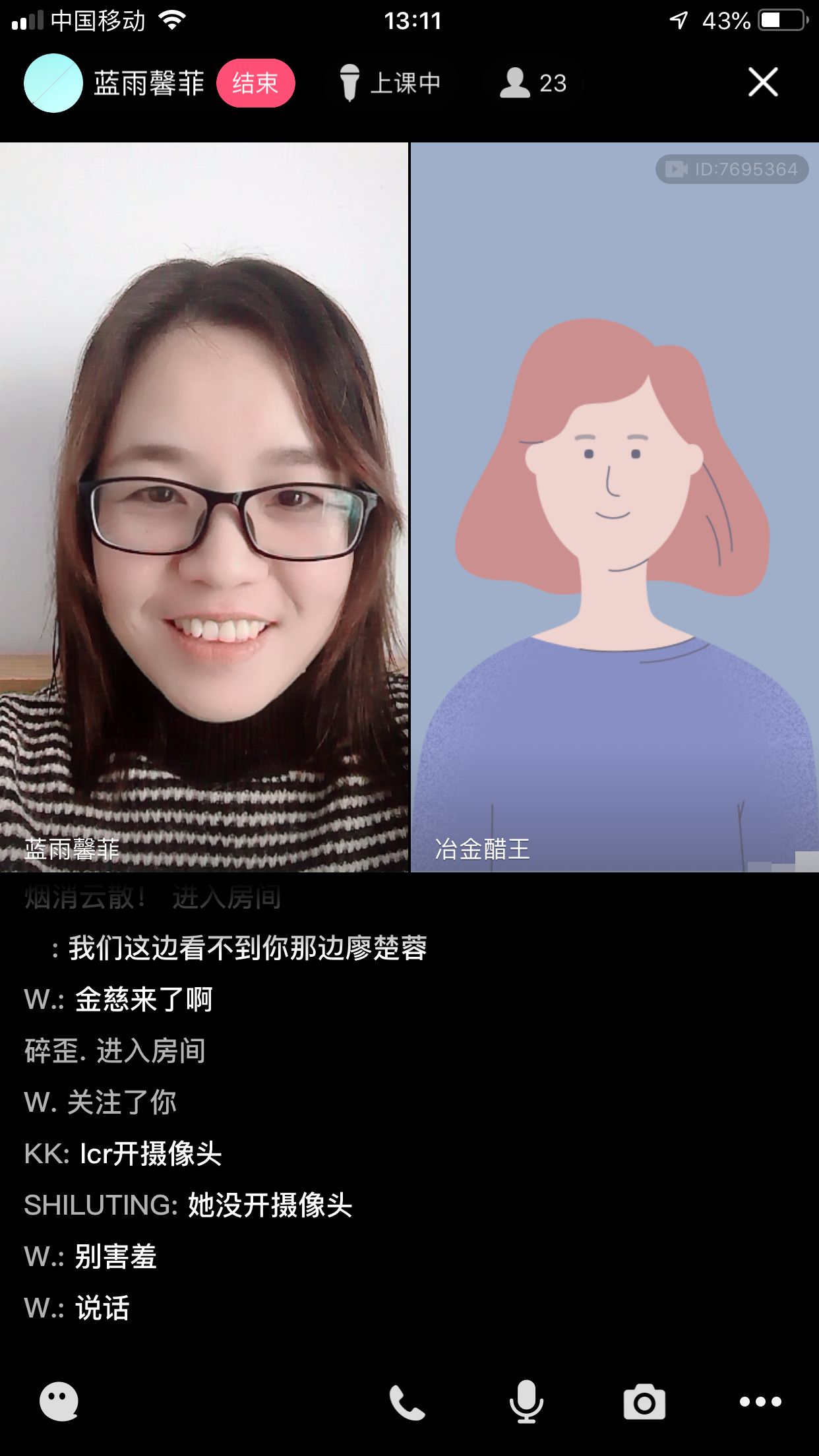Screen dimensions: 819x1456
Task: Tap the phone call icon
Action: point(407,1402)
